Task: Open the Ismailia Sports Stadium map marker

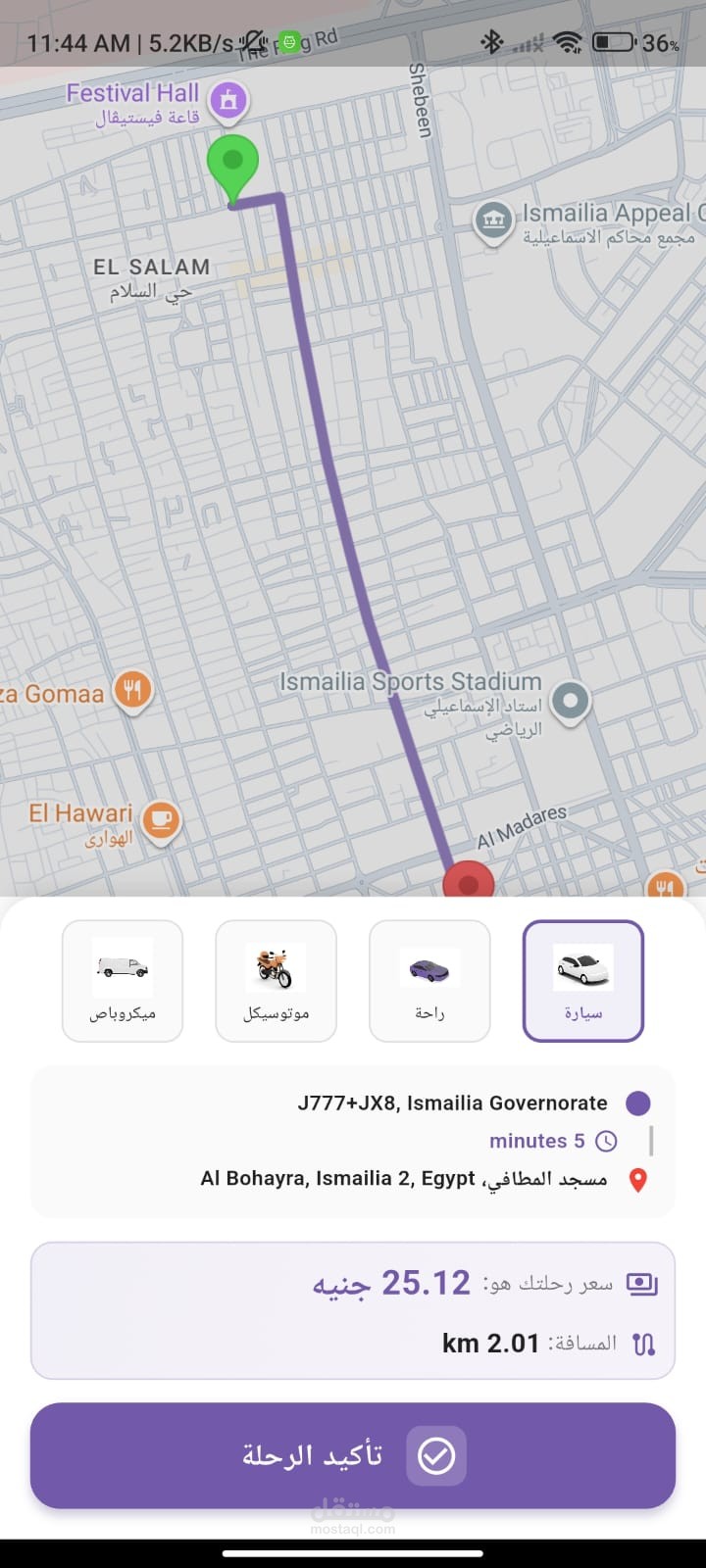Action: pos(570,701)
